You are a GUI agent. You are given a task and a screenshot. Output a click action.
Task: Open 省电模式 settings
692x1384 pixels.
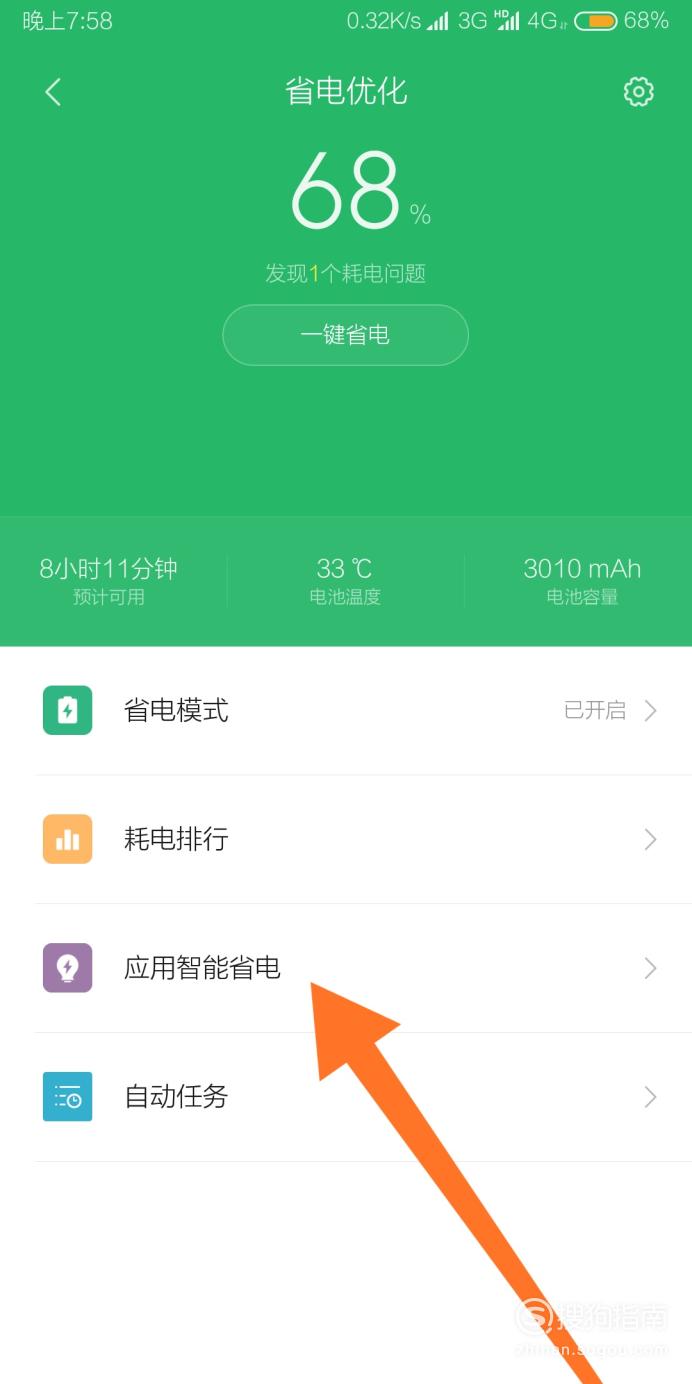point(346,711)
